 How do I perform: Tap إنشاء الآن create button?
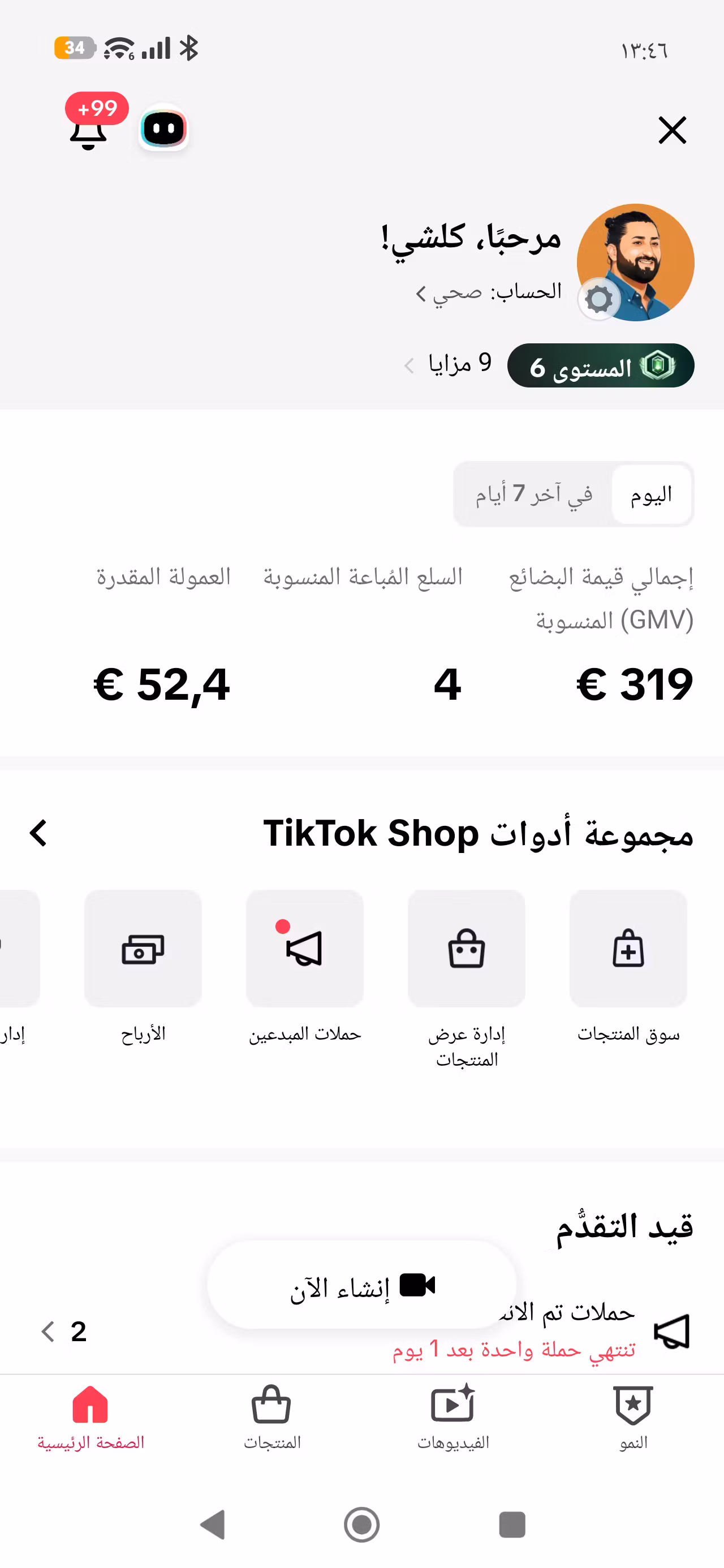click(361, 1285)
